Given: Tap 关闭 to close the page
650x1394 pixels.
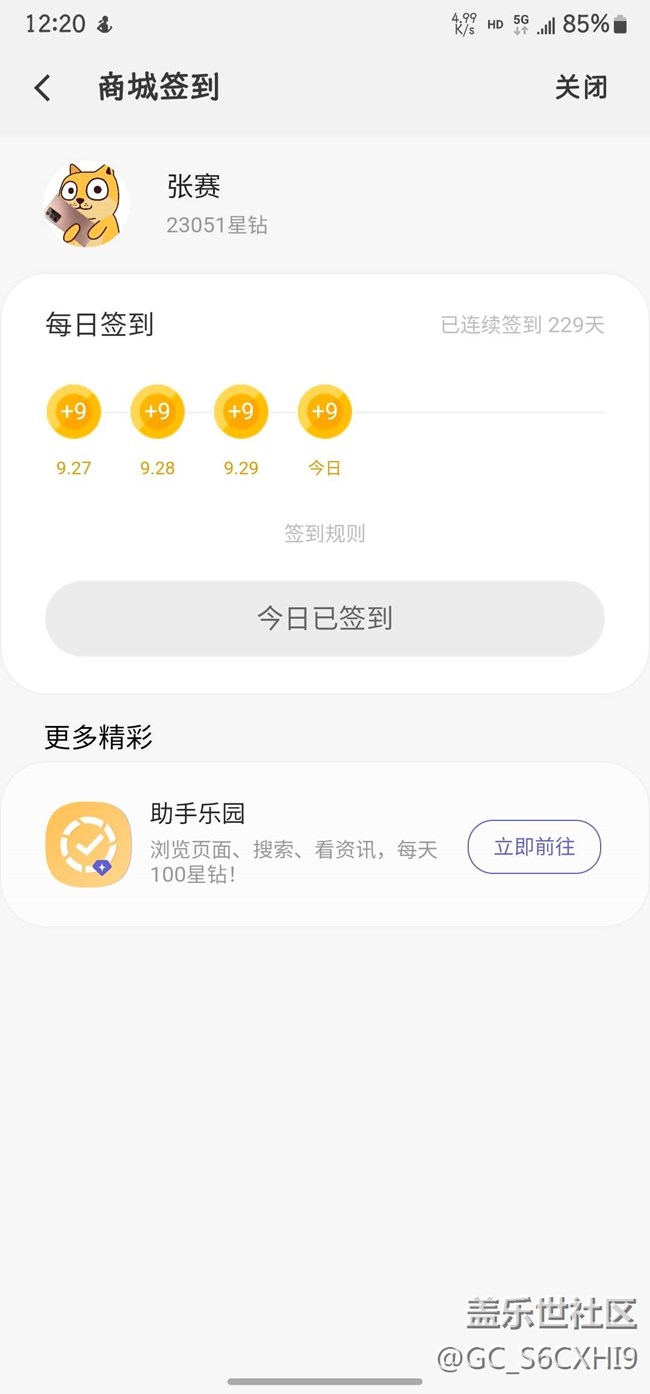Looking at the screenshot, I should tap(581, 88).
